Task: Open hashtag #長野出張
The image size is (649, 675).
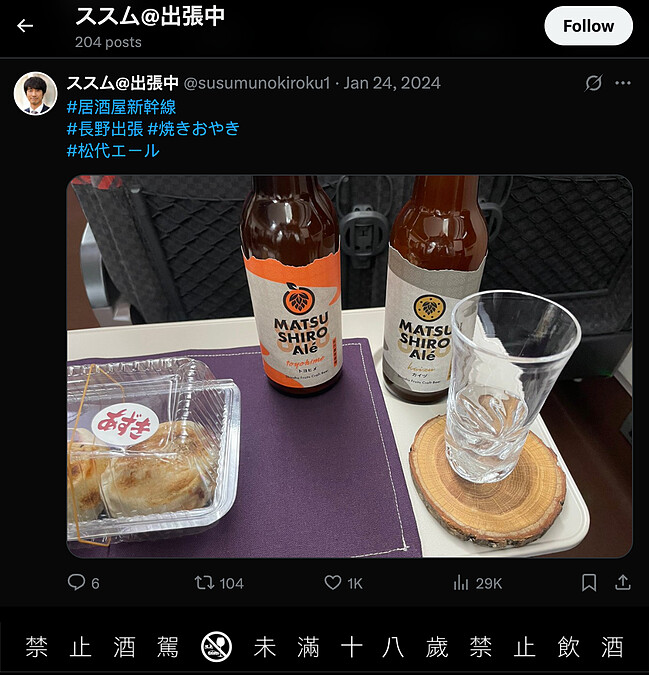Action: pos(104,128)
